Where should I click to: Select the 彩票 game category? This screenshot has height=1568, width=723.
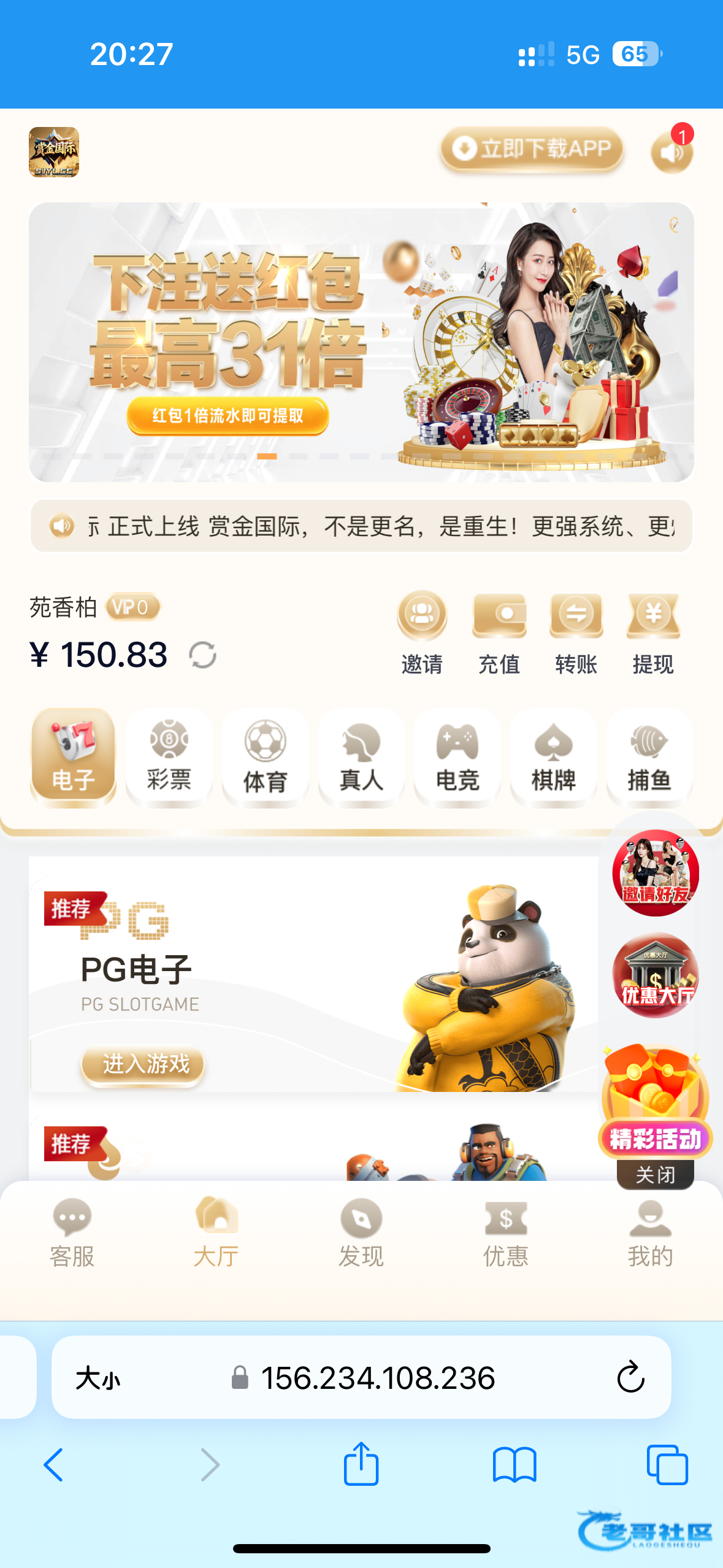coord(169,757)
